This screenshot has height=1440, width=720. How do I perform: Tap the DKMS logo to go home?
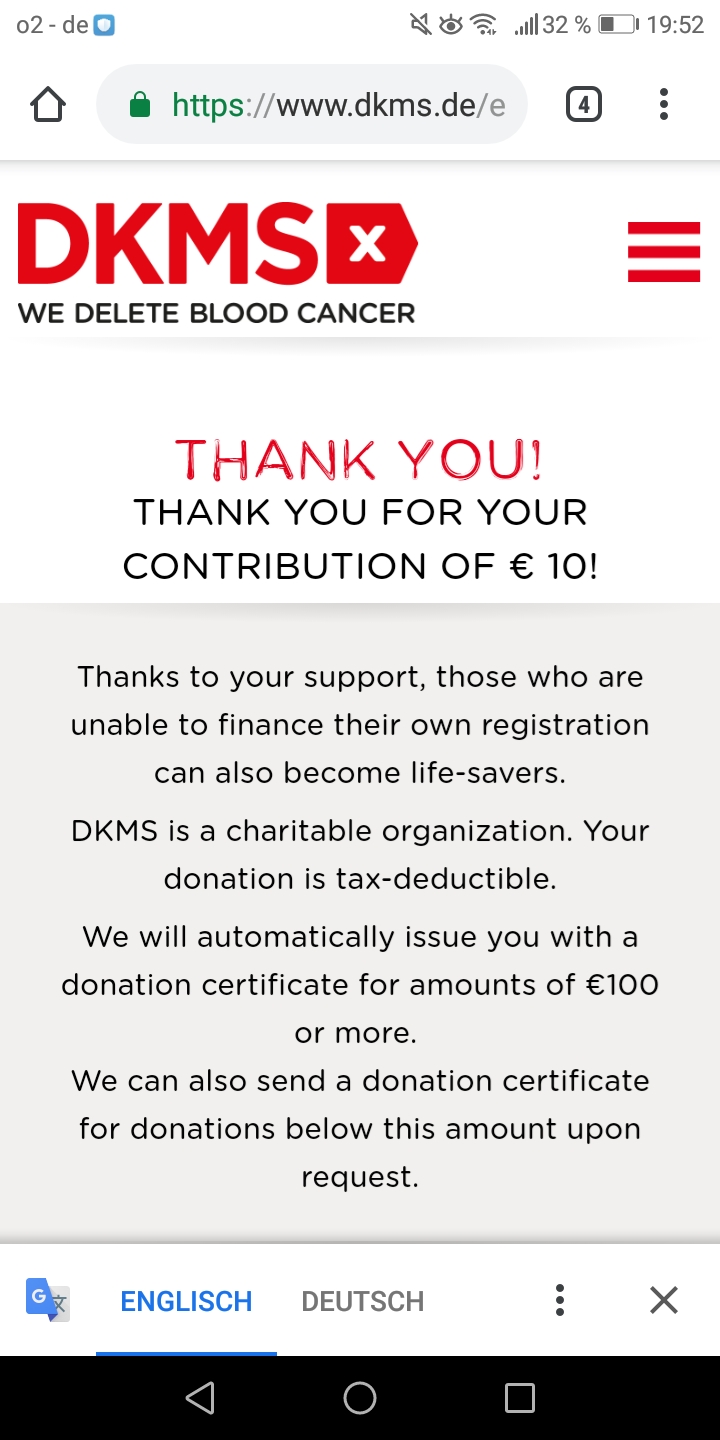[217, 263]
